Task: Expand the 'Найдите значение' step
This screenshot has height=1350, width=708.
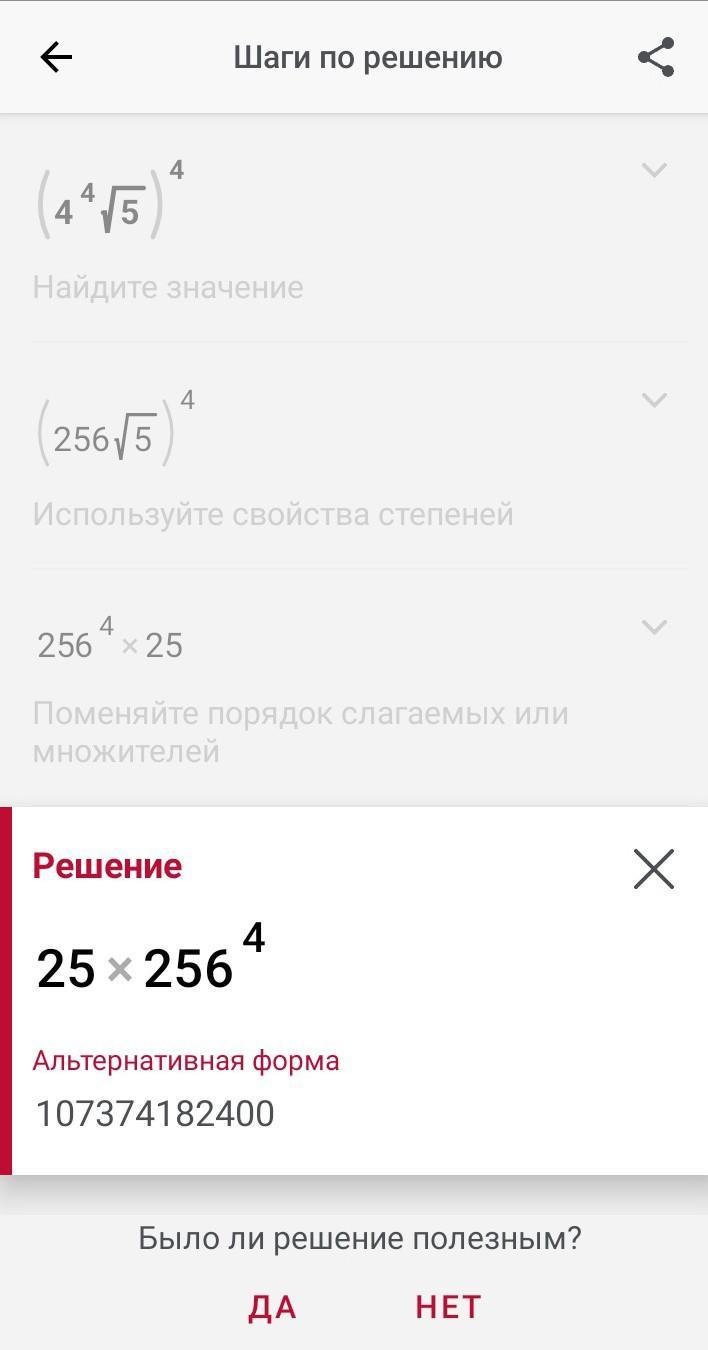Action: pos(654,170)
